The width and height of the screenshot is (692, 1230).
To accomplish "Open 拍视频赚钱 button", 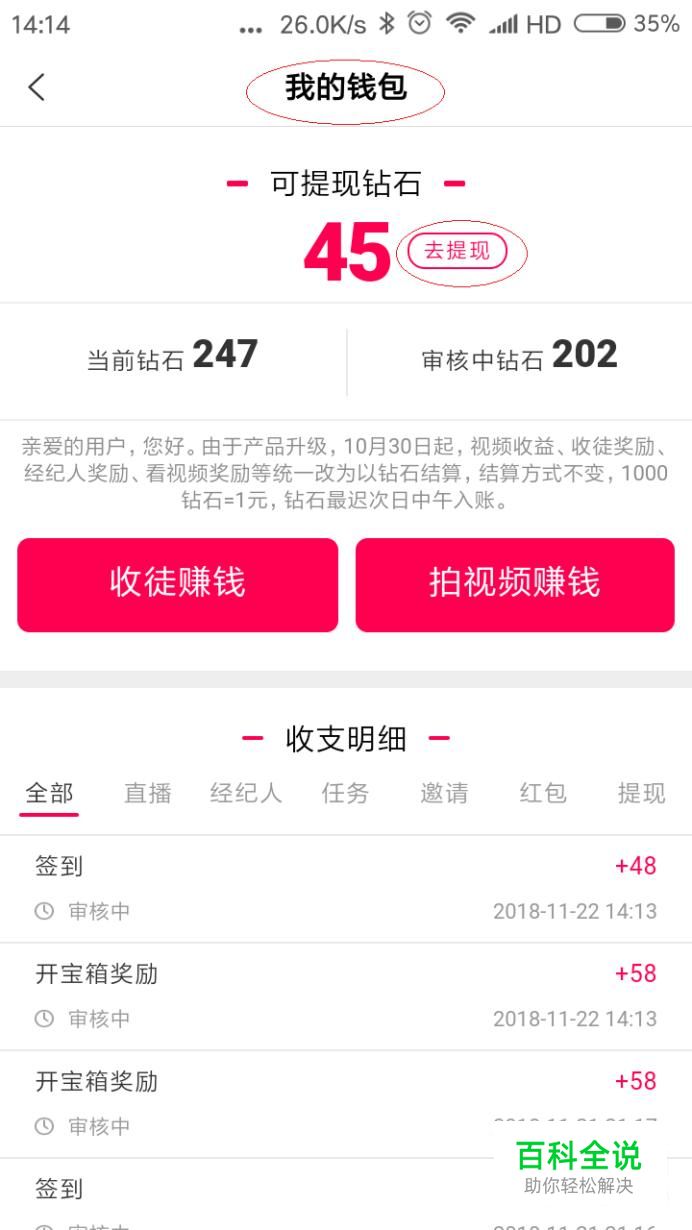I will click(x=515, y=584).
